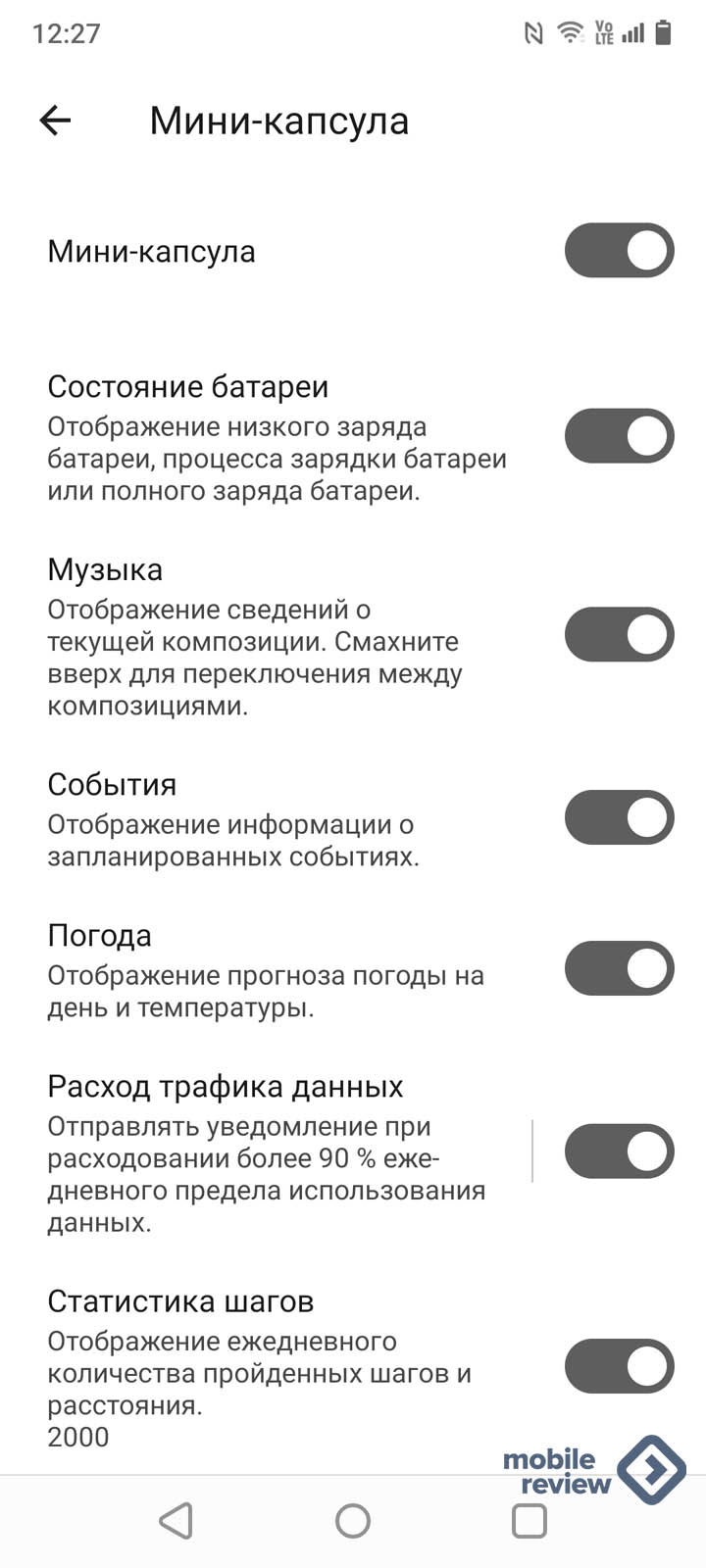Turn off the main Мини-капсула switch
The image size is (706, 1568).
tap(619, 251)
